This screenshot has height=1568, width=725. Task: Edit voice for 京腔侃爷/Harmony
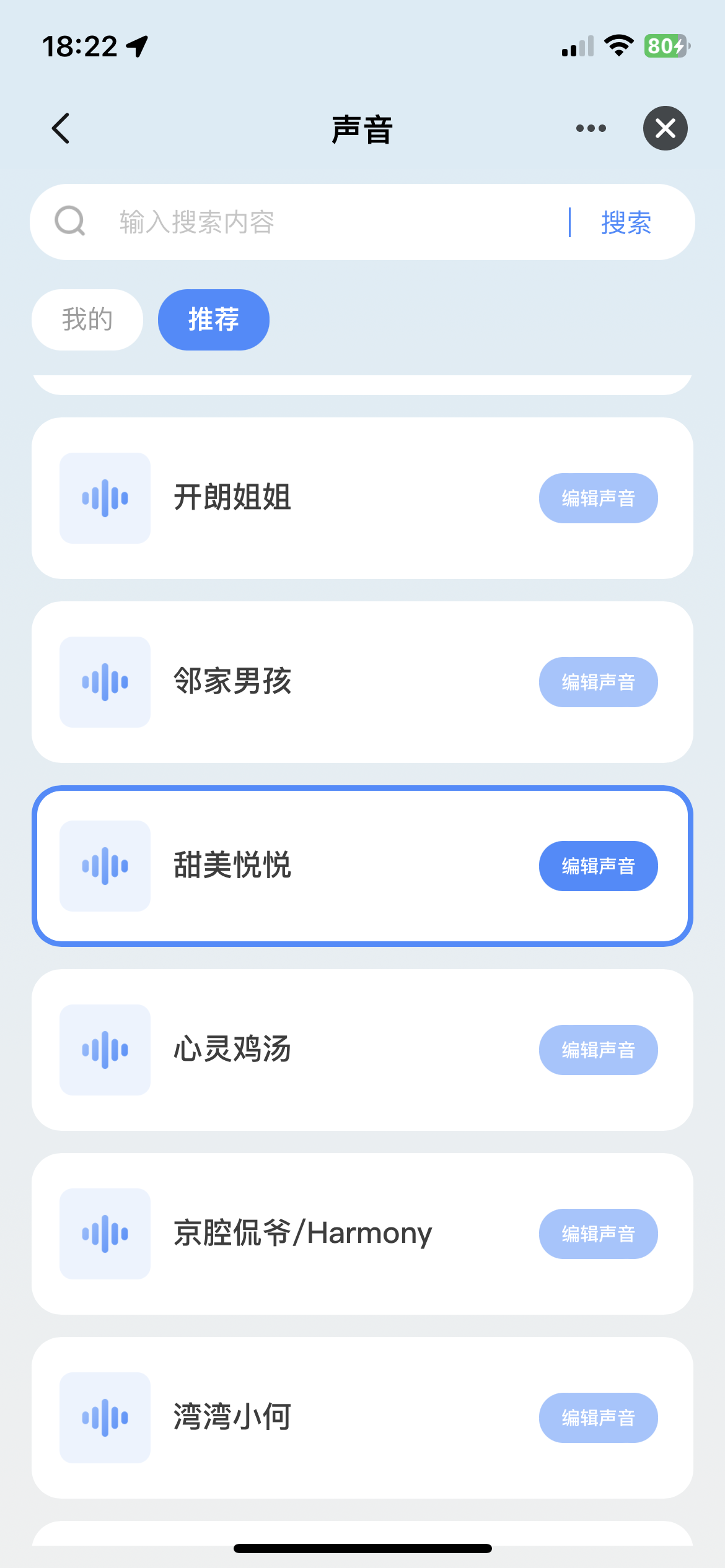(x=599, y=1234)
